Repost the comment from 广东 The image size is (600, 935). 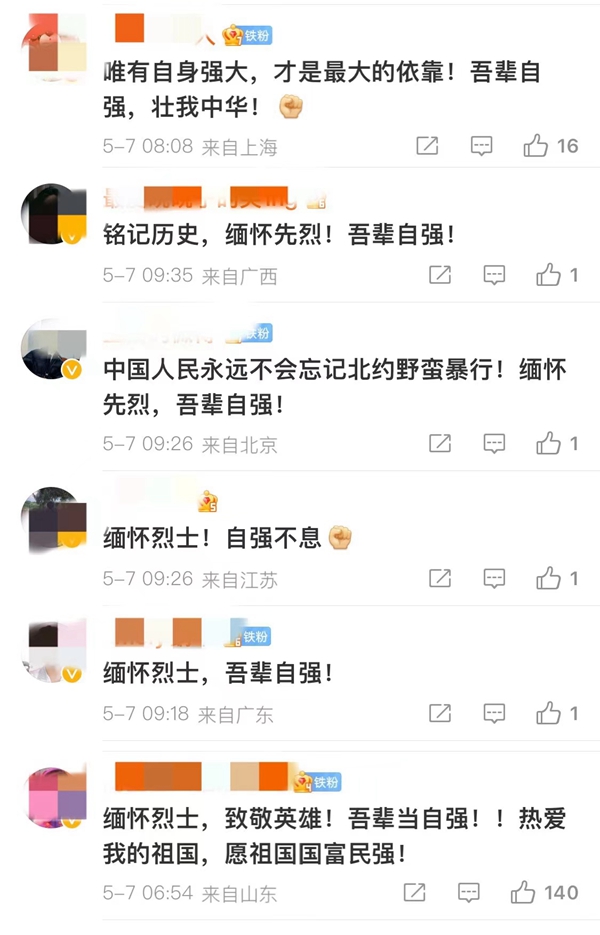(440, 714)
